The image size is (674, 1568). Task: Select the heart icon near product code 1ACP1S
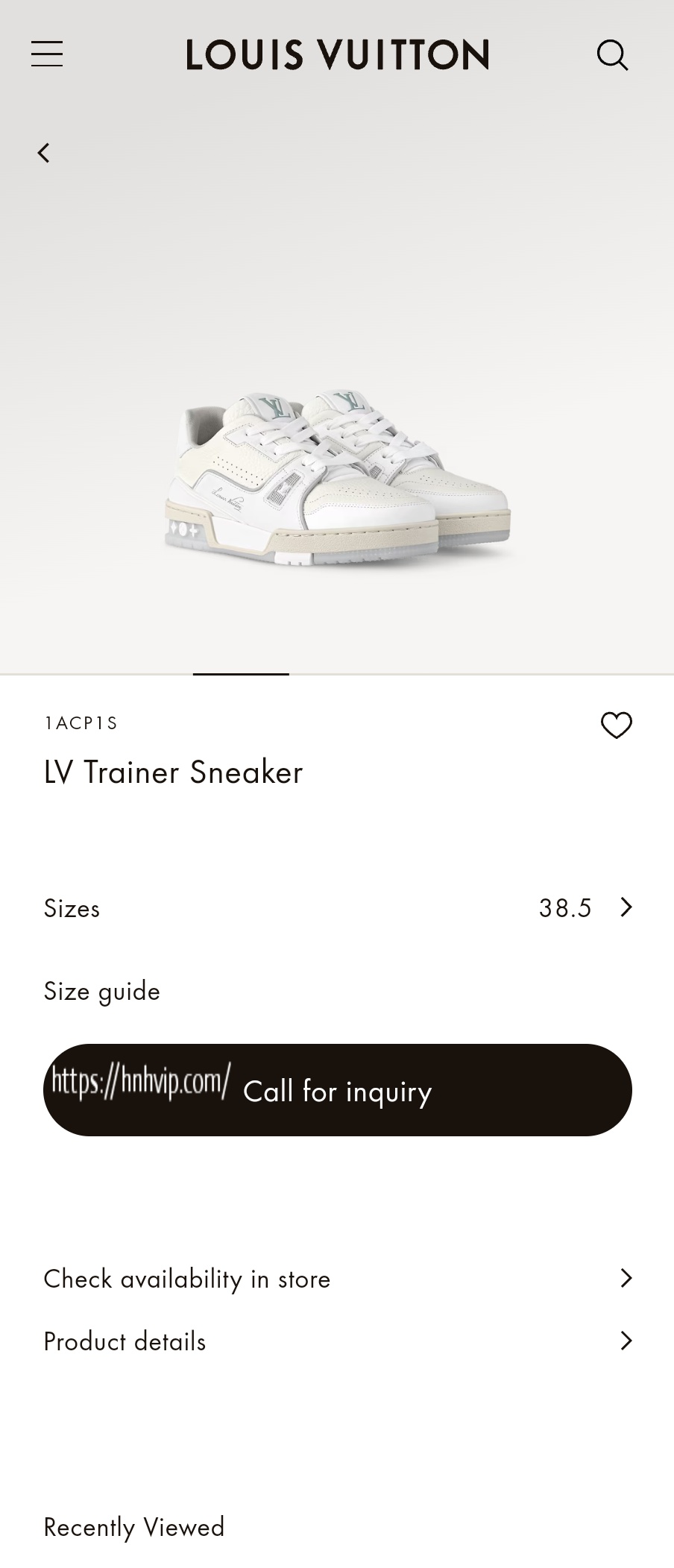click(617, 724)
